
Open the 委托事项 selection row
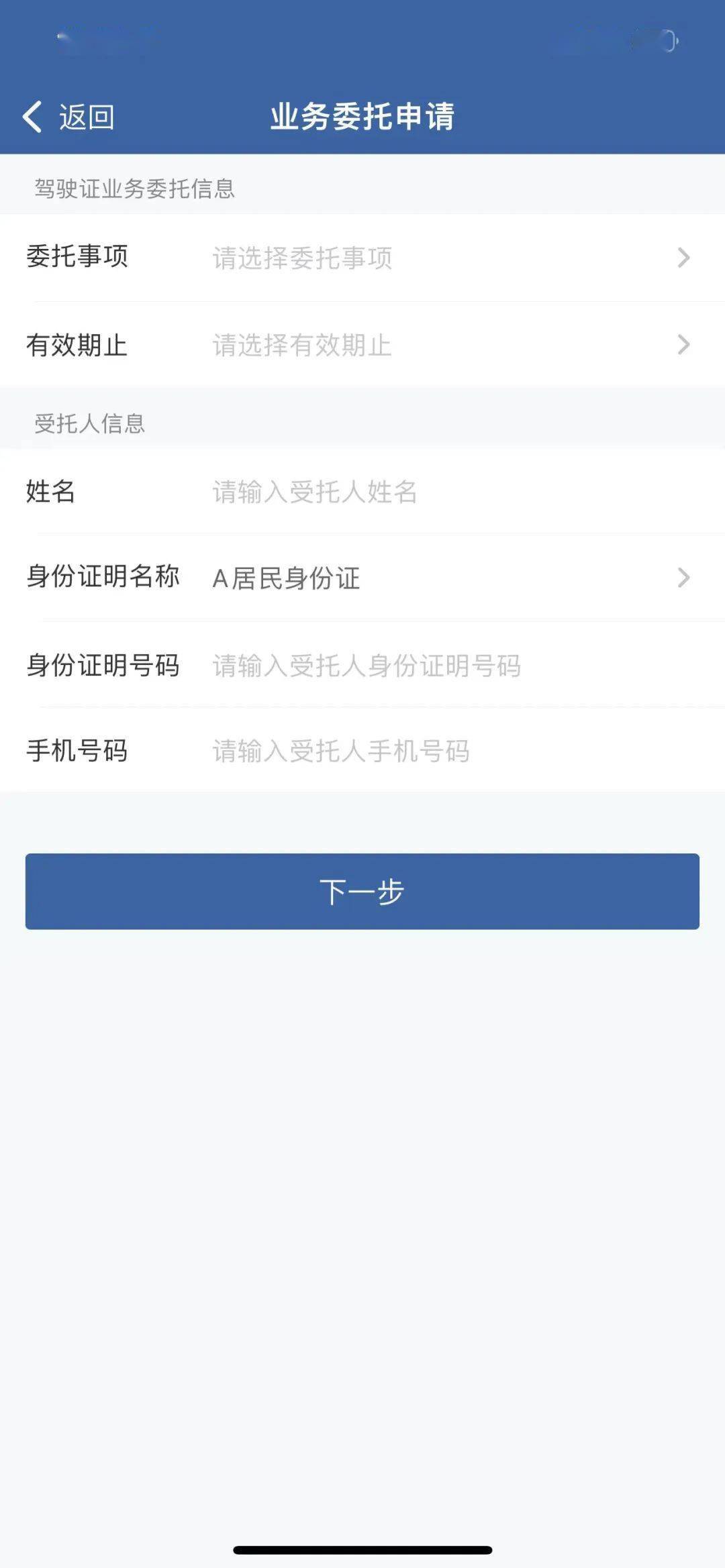pos(362,257)
